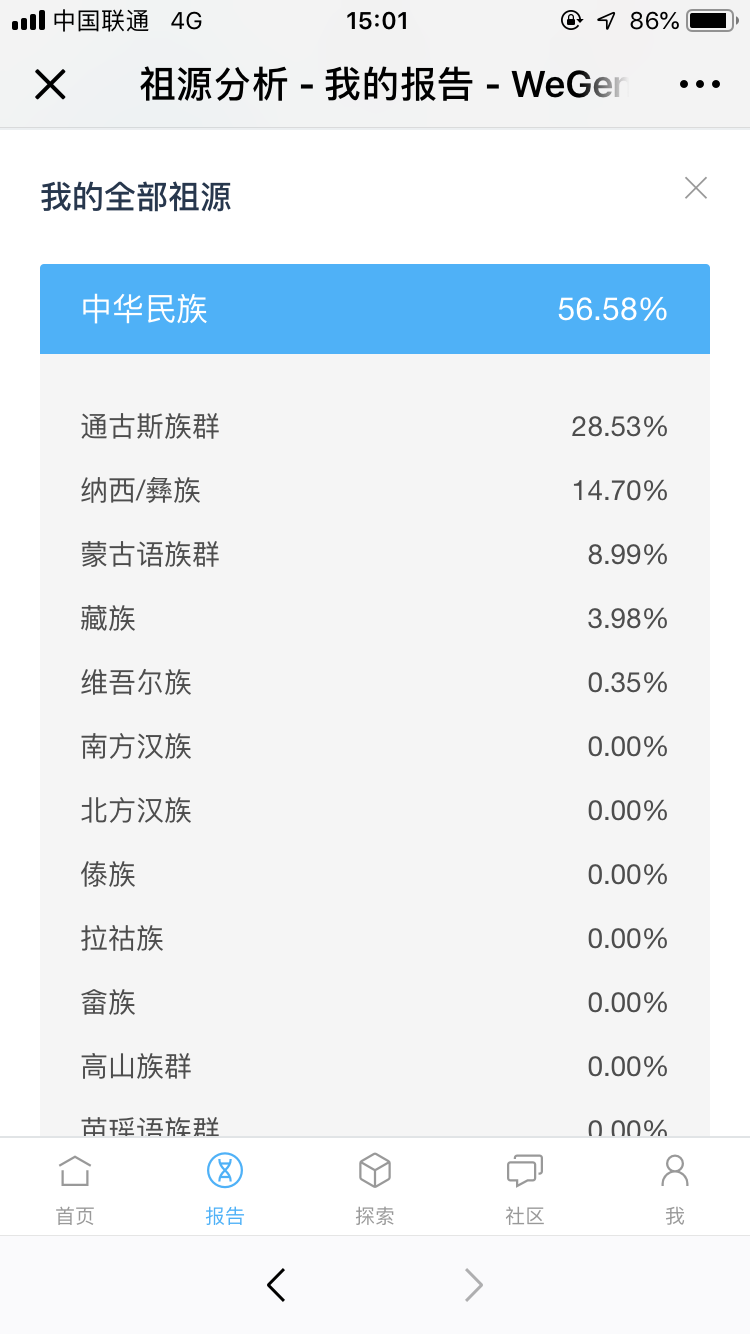Switch to the 我 profile tab
Image resolution: width=750 pixels, height=1334 pixels.
tap(675, 1189)
